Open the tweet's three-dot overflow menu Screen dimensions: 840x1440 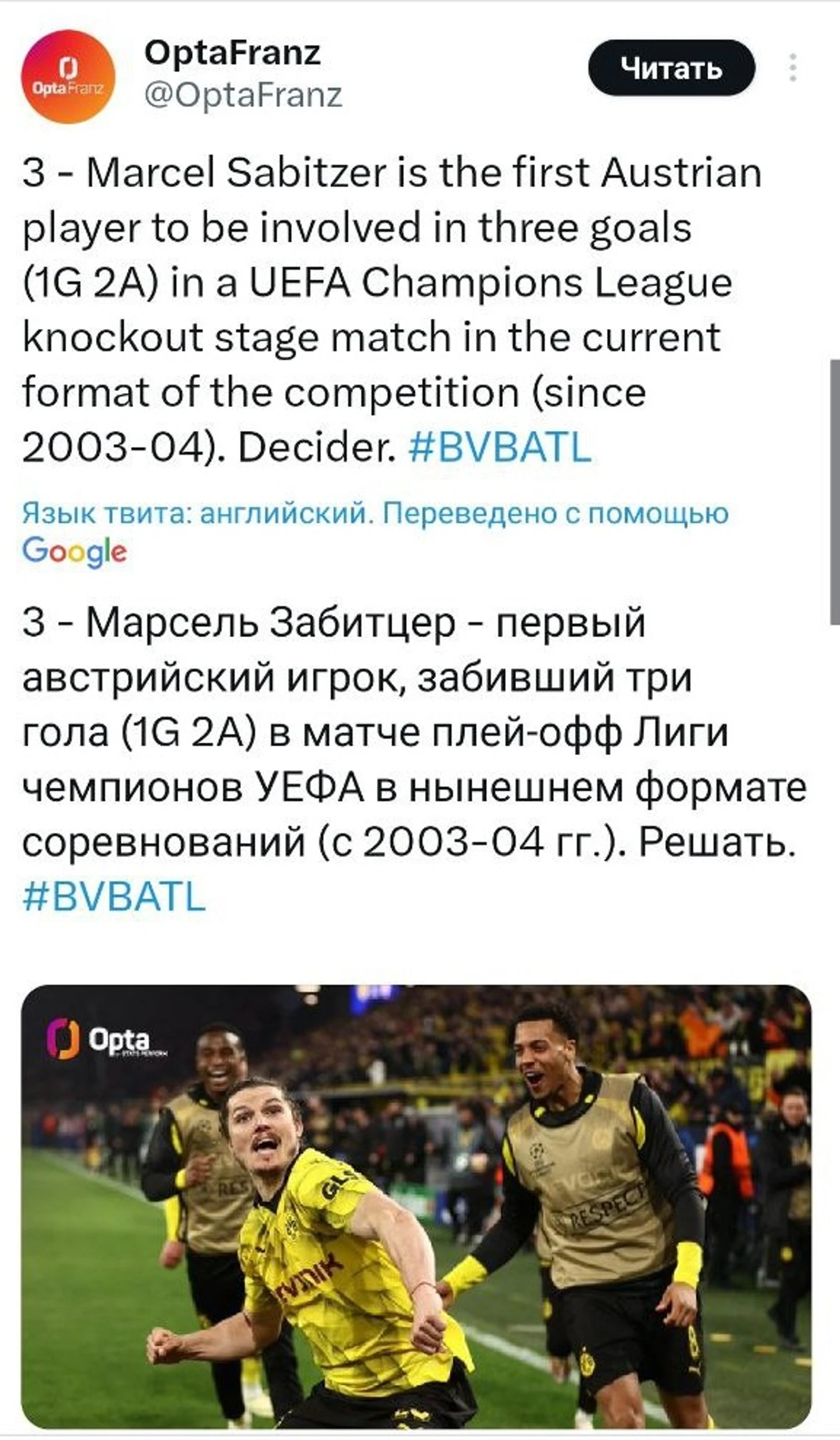(x=793, y=68)
